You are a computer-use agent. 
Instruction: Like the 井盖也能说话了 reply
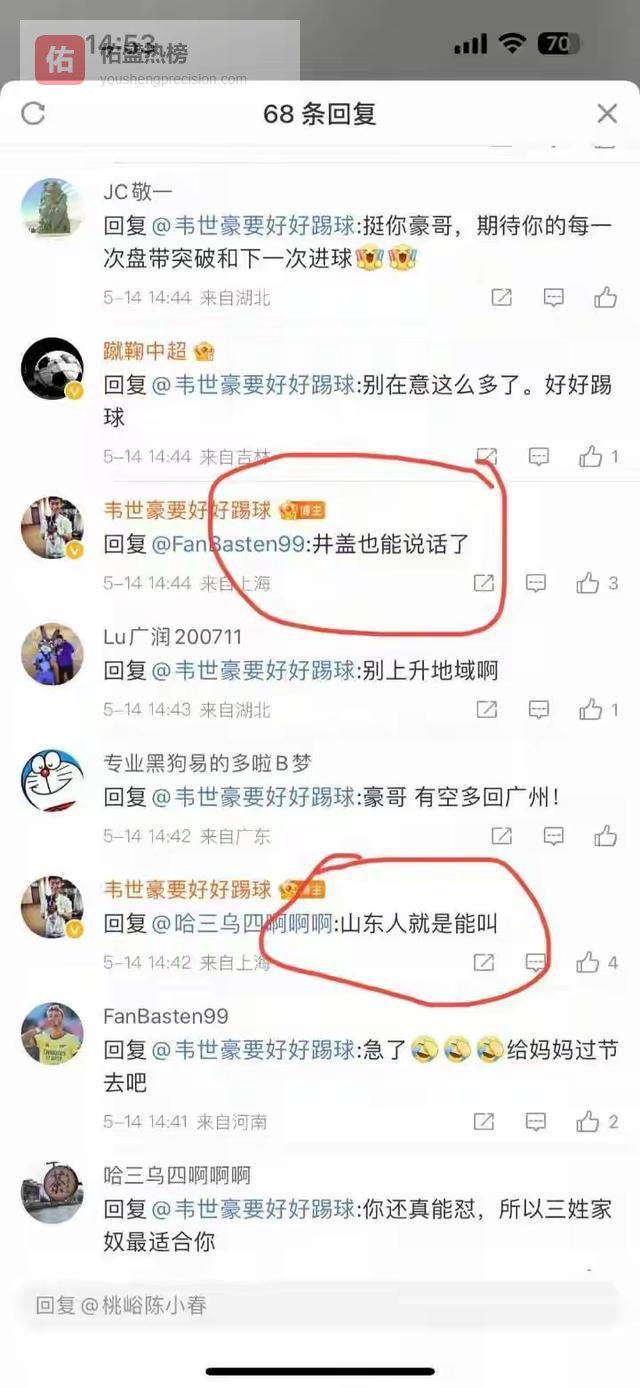click(588, 582)
